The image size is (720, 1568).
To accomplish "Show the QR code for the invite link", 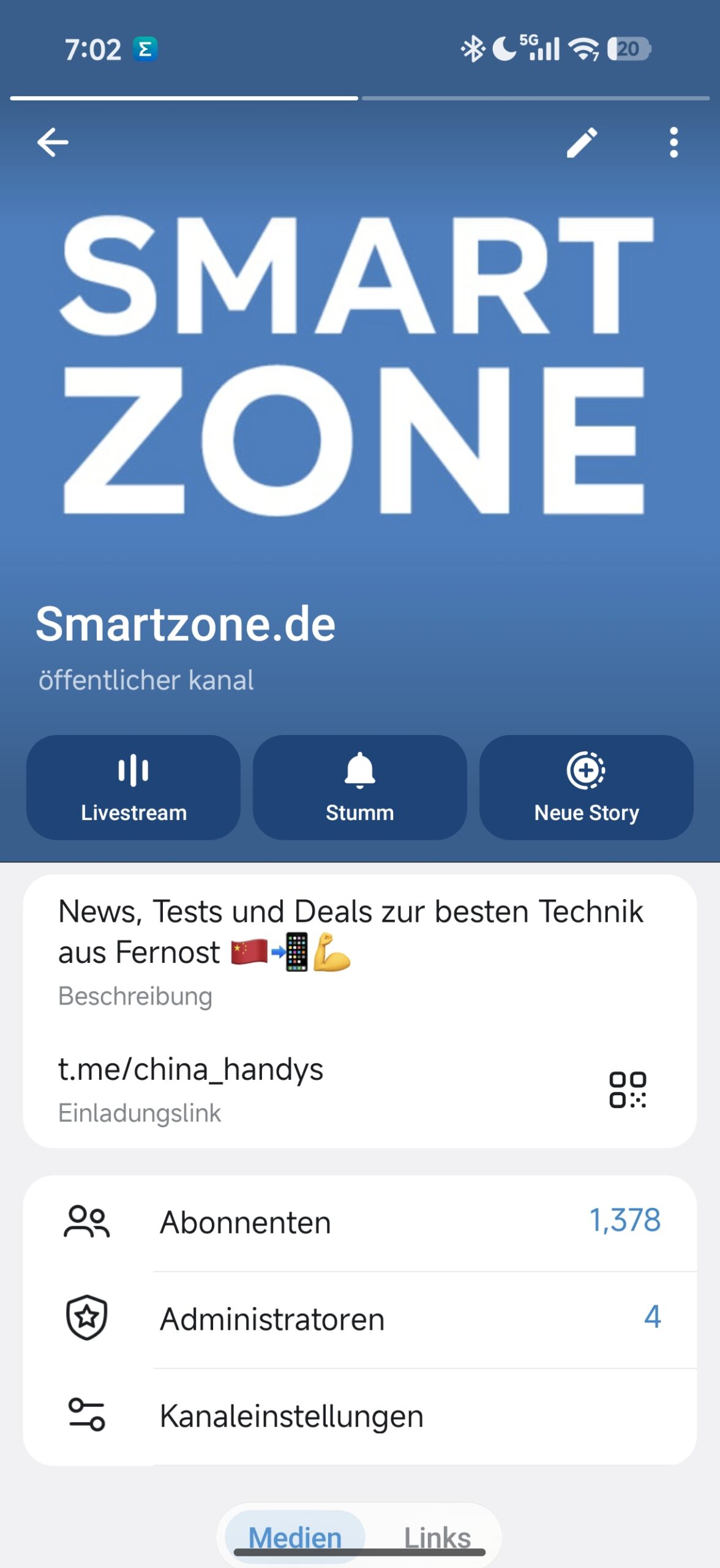I will point(628,1090).
